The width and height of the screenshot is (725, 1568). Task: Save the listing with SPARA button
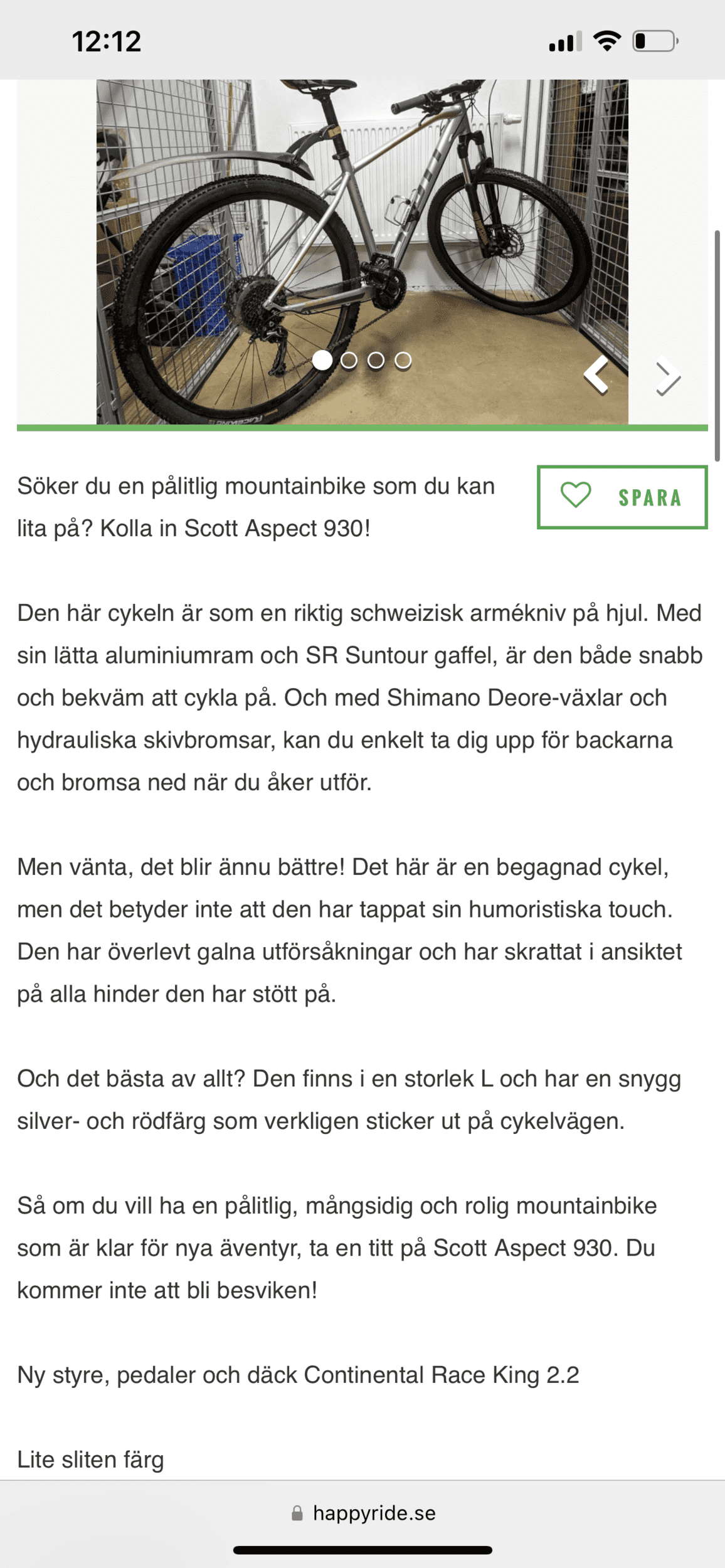622,497
